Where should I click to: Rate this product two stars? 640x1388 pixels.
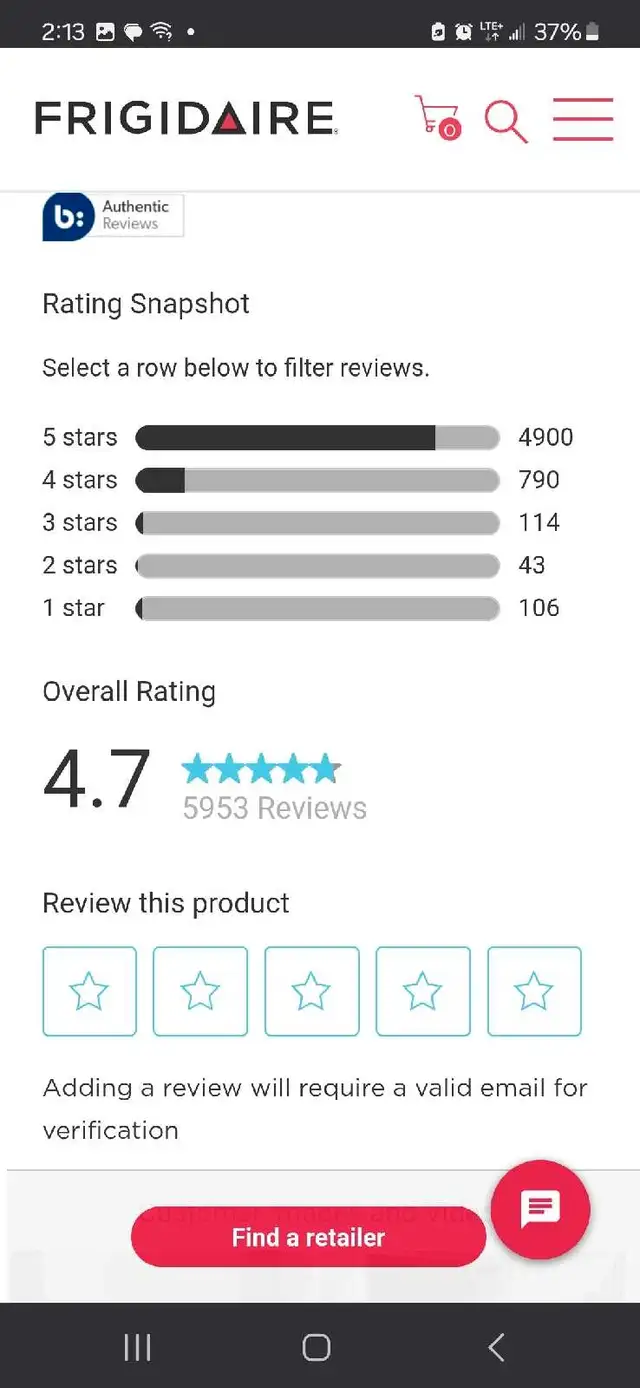(x=200, y=991)
